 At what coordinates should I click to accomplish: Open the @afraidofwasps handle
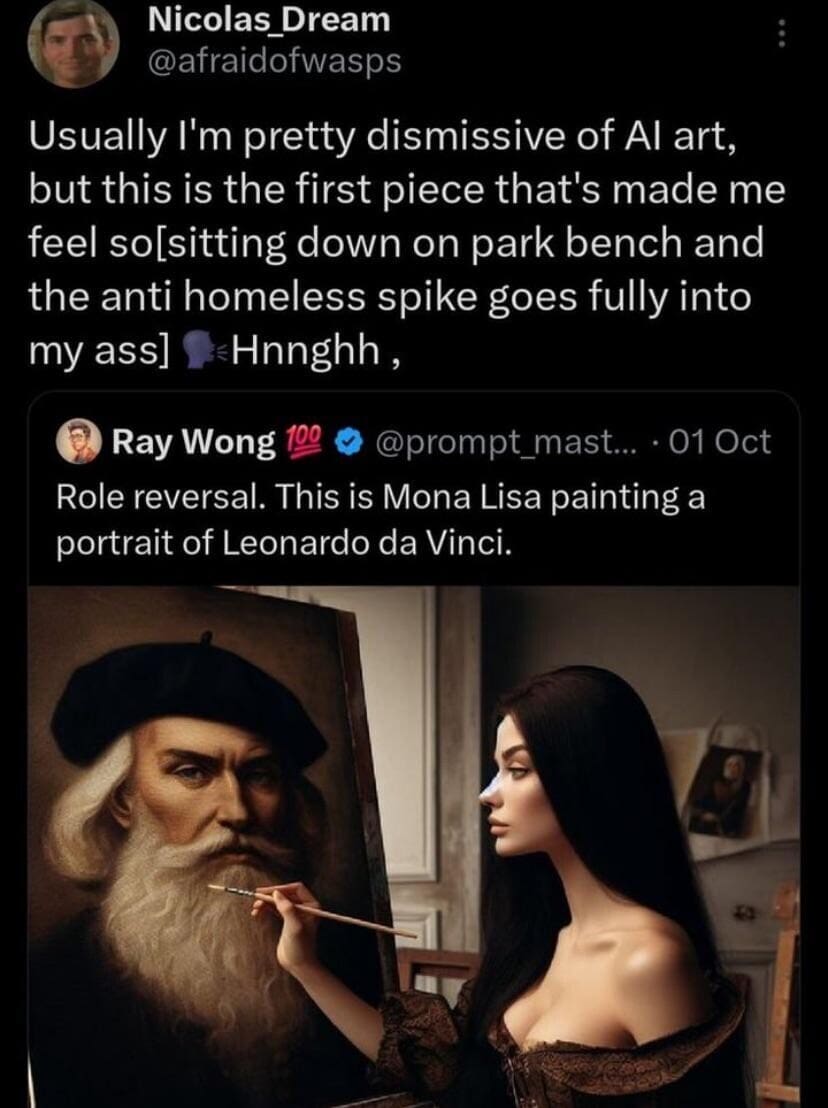coord(274,61)
